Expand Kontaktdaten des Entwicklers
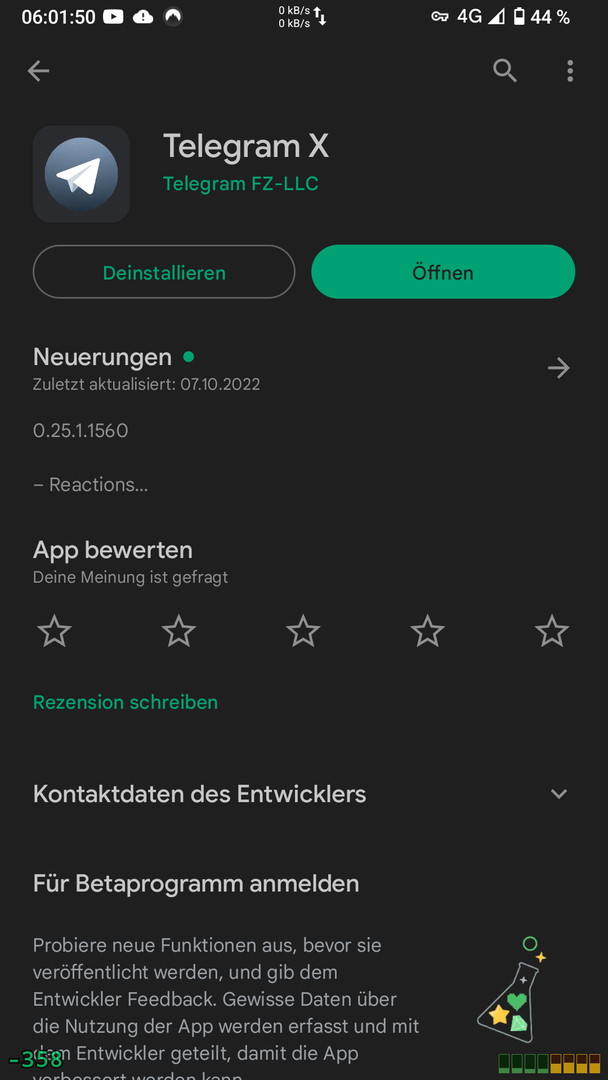608x1080 pixels. click(x=558, y=794)
